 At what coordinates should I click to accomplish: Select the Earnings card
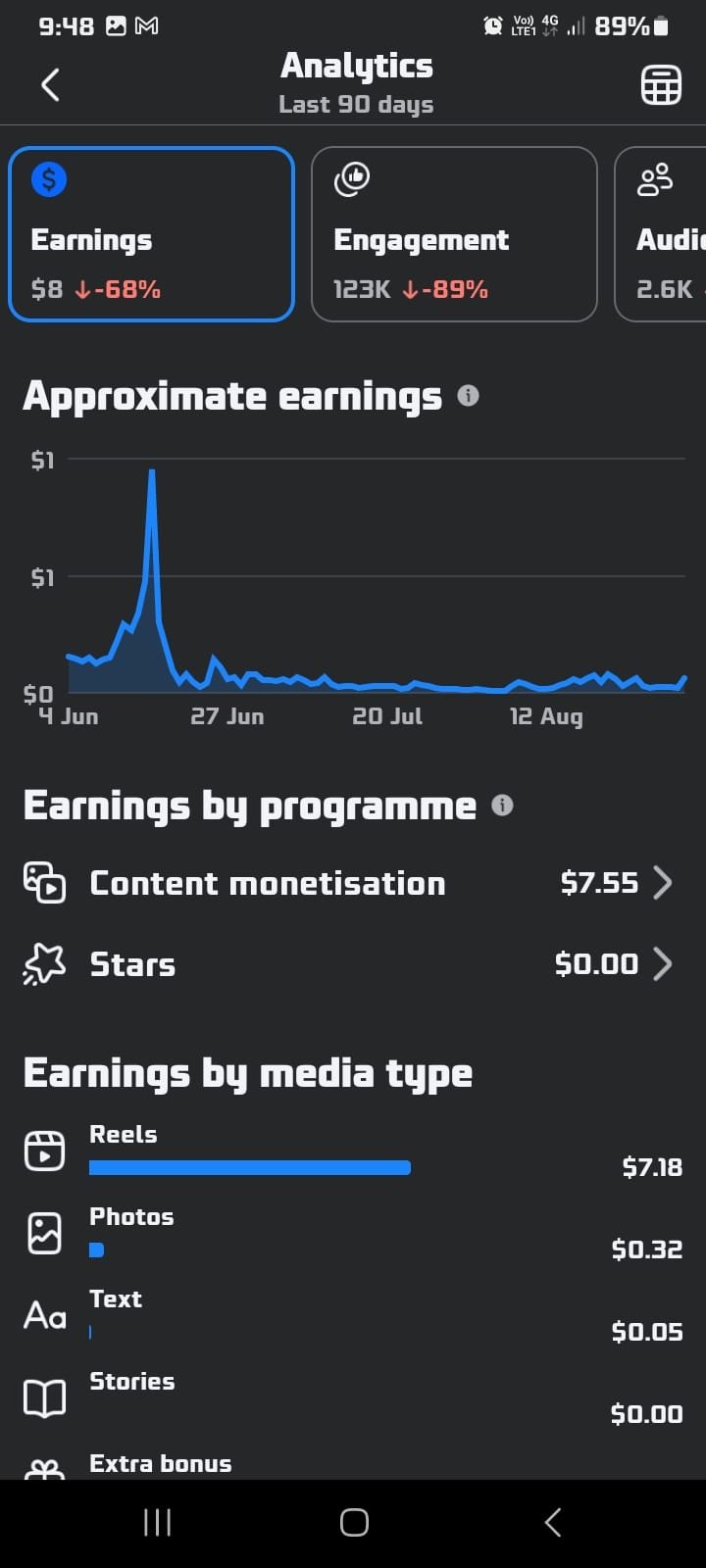[152, 234]
